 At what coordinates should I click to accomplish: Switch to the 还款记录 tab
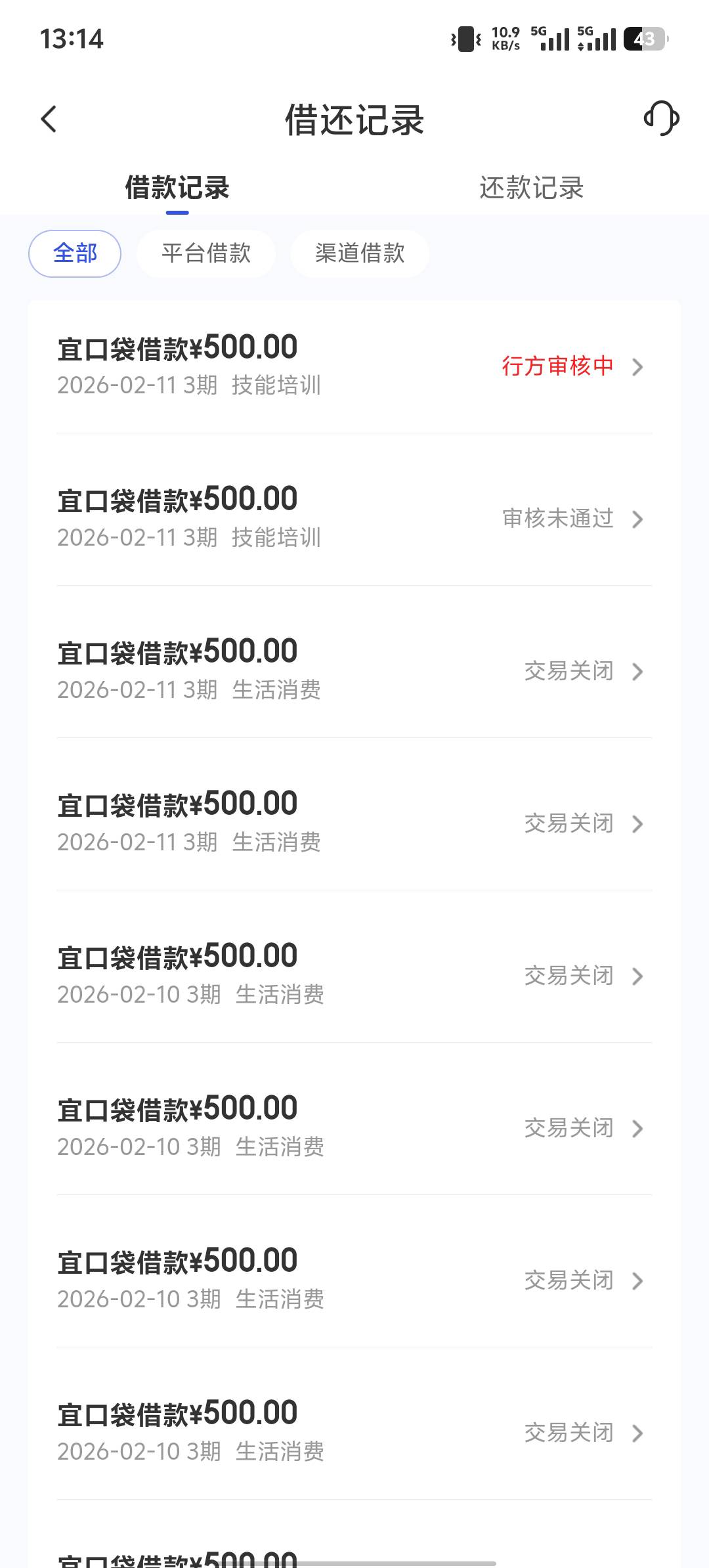(x=531, y=188)
